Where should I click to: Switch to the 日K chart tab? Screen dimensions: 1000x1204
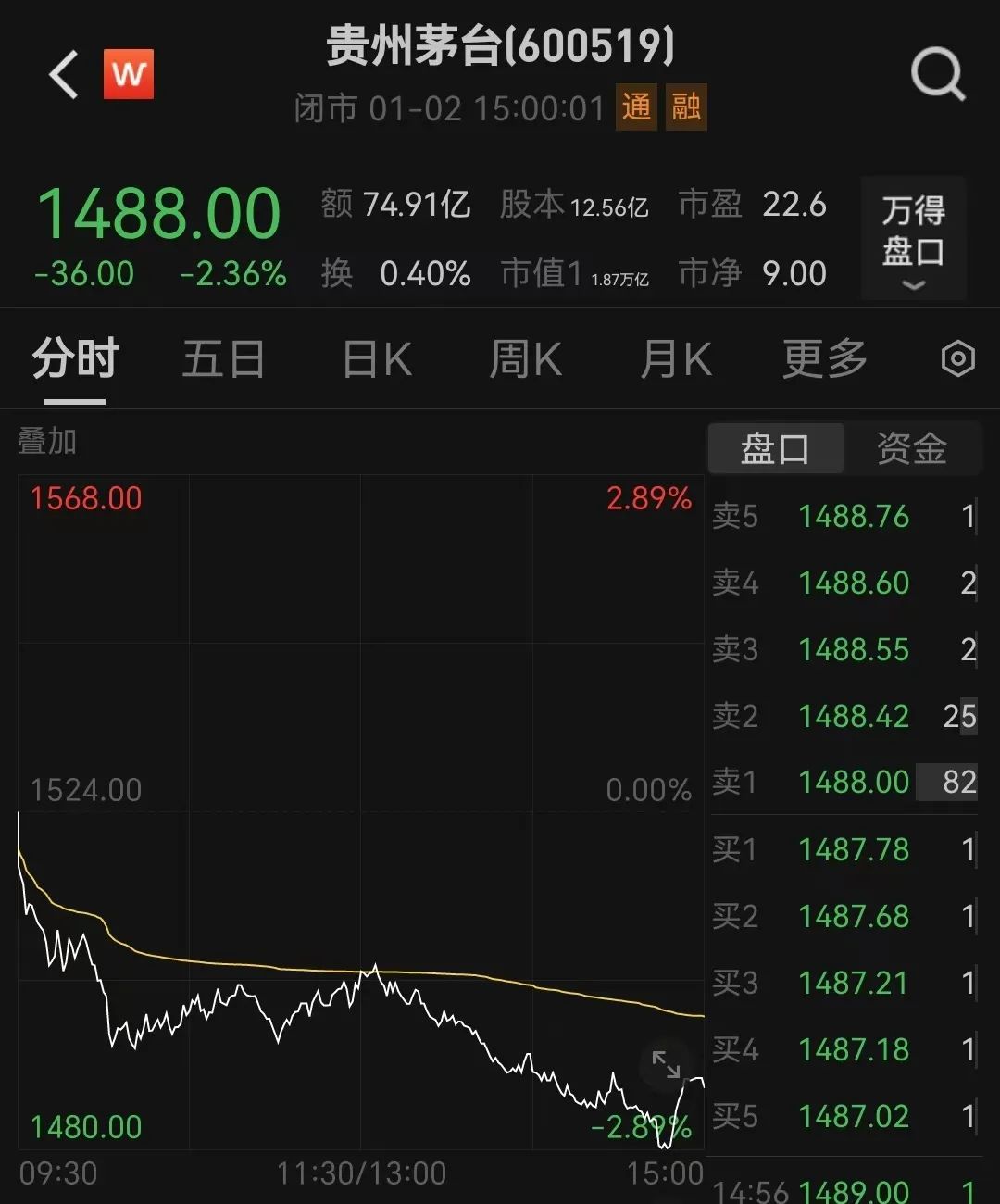(x=377, y=359)
